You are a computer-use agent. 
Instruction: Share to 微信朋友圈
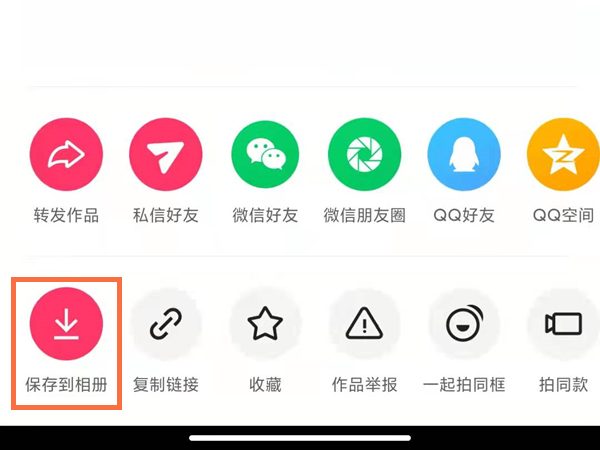[x=364, y=156]
